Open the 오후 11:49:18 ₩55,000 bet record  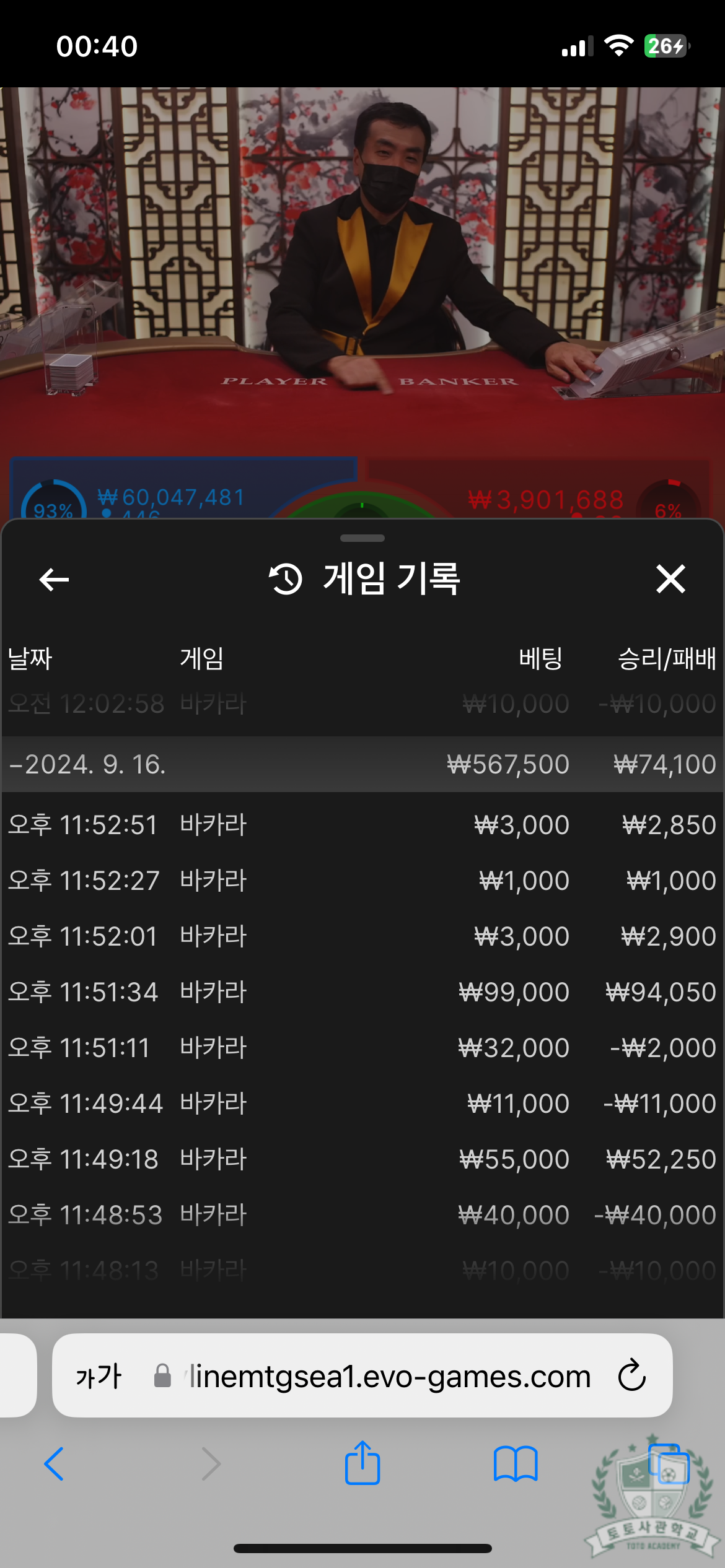(362, 1159)
